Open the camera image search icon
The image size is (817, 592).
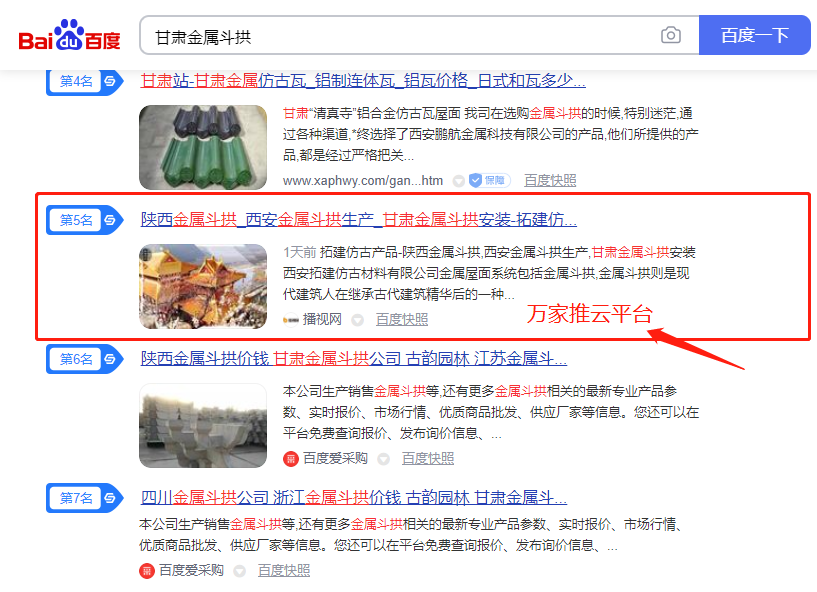(x=670, y=36)
